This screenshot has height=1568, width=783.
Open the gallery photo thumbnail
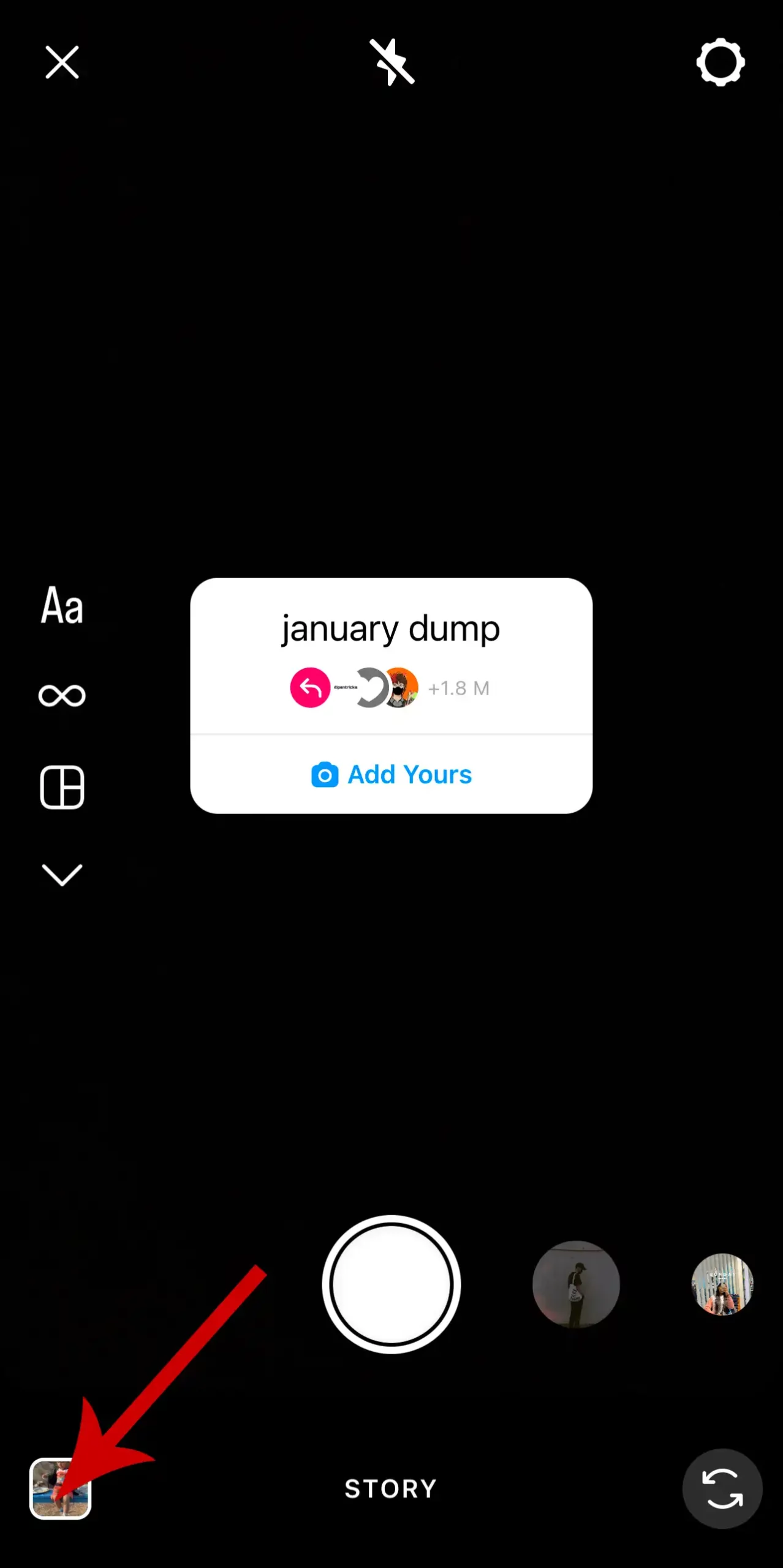(x=60, y=1489)
